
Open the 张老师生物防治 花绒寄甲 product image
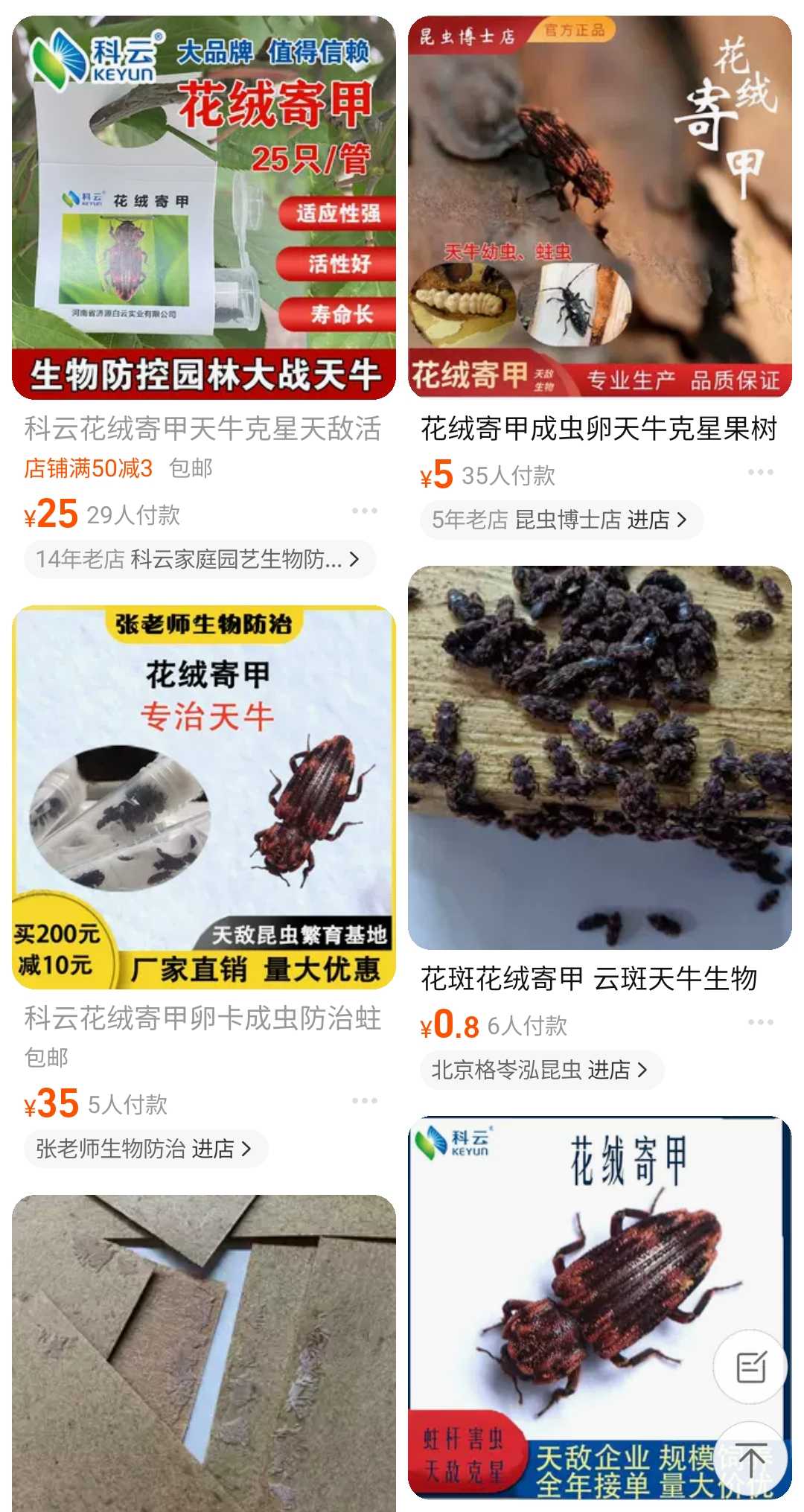pos(203,797)
